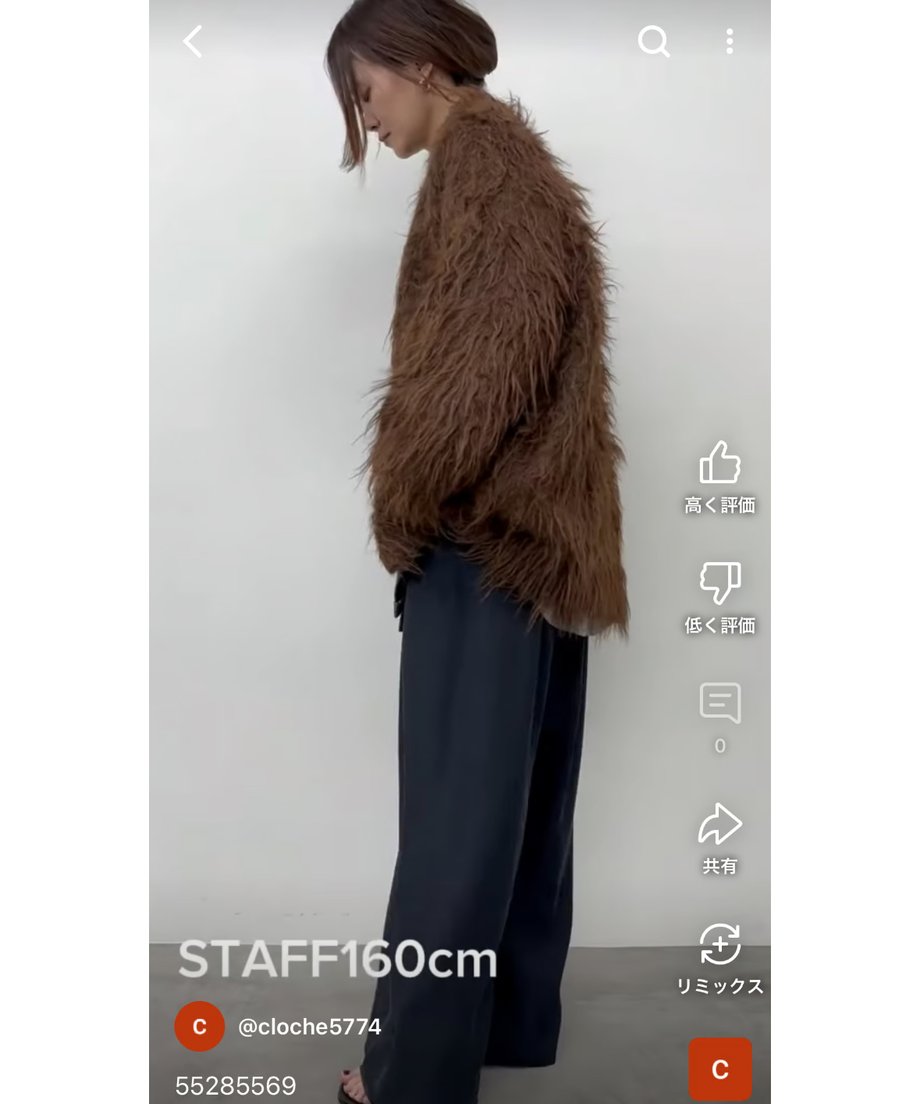Open @cloche5774 channel page
Viewport: 920px width, 1104px height.
pos(309,1027)
